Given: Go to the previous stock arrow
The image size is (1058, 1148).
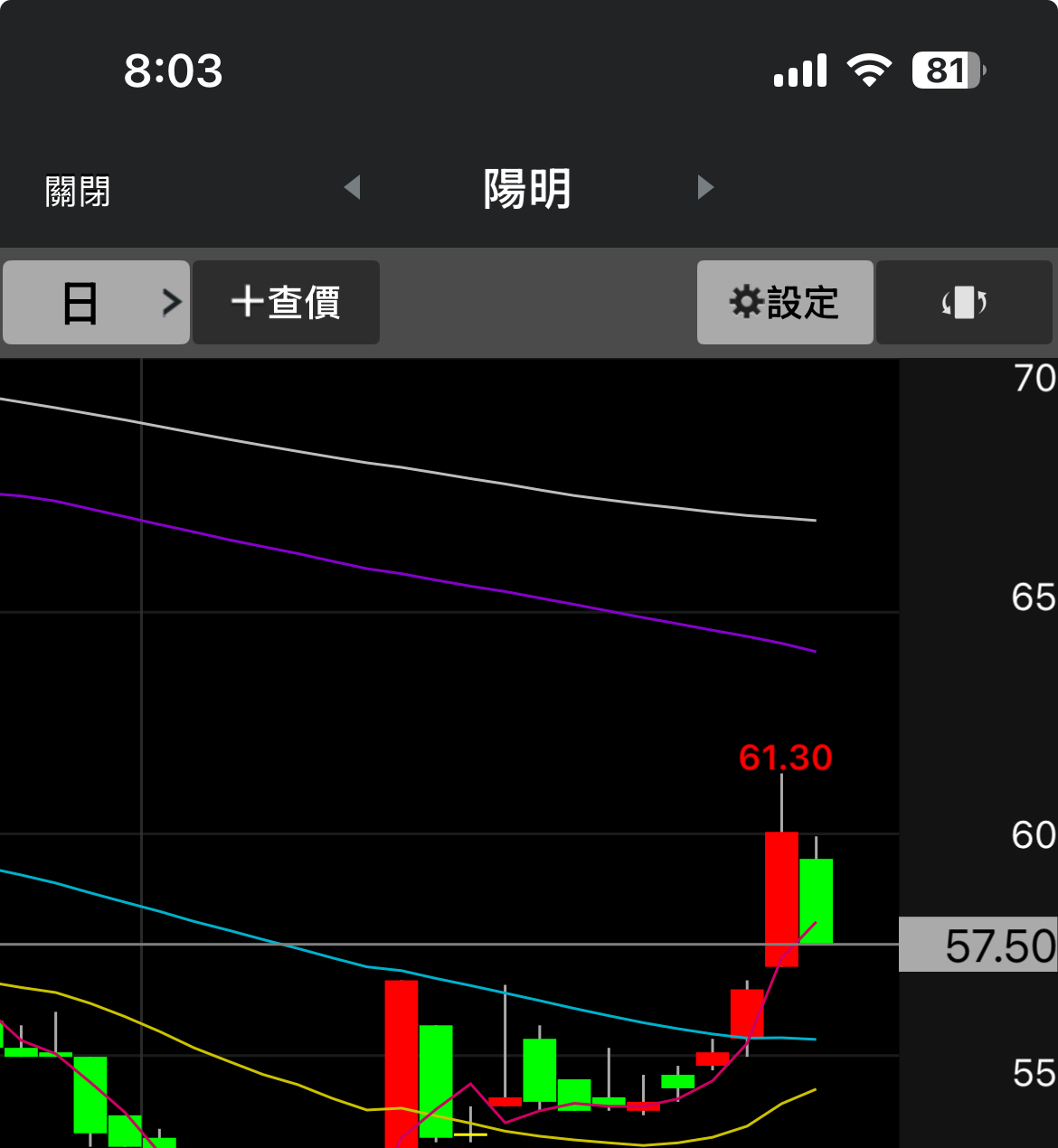Looking at the screenshot, I should coord(353,188).
